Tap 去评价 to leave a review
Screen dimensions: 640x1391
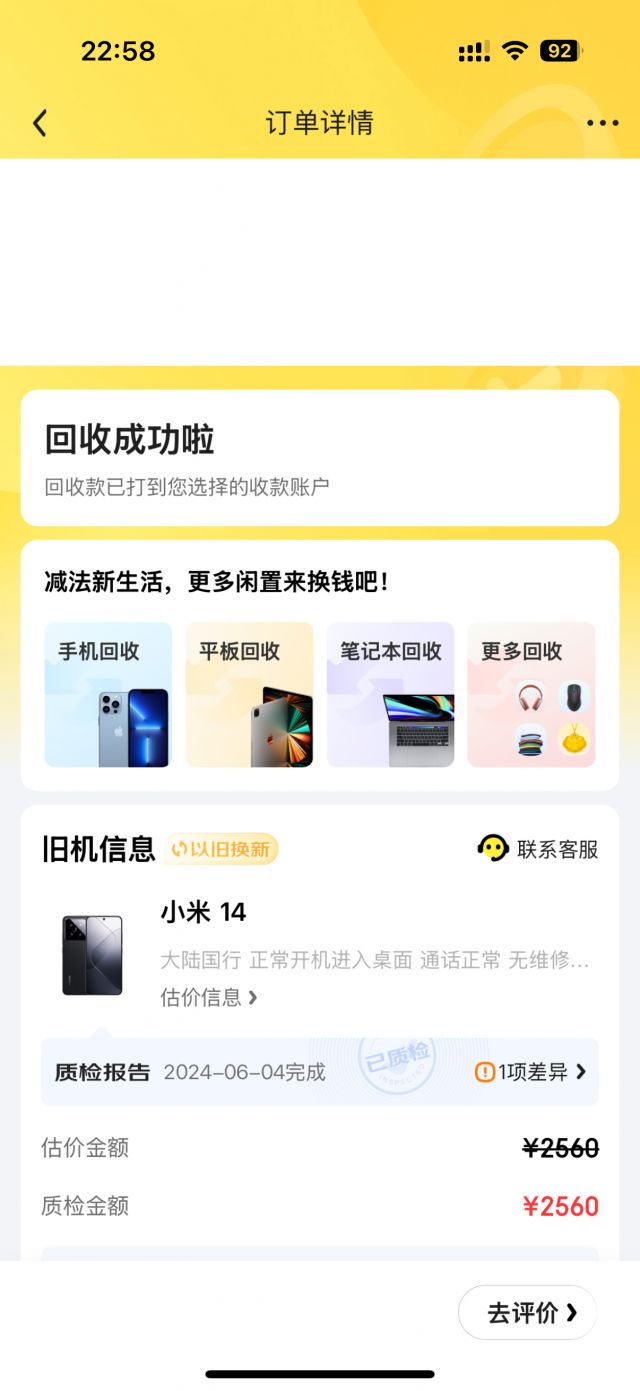tap(527, 1312)
